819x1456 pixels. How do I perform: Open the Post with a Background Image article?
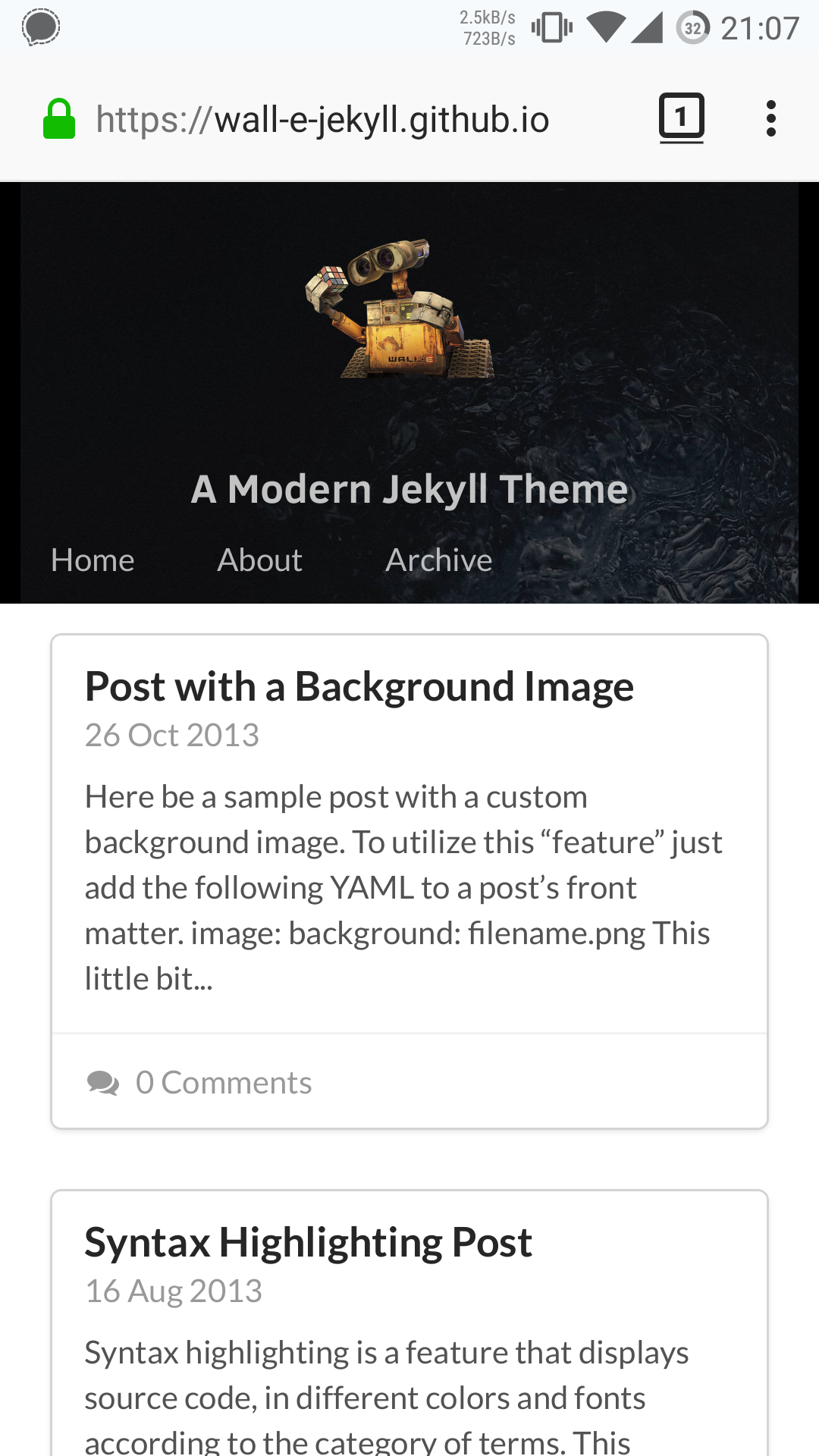pos(359,686)
